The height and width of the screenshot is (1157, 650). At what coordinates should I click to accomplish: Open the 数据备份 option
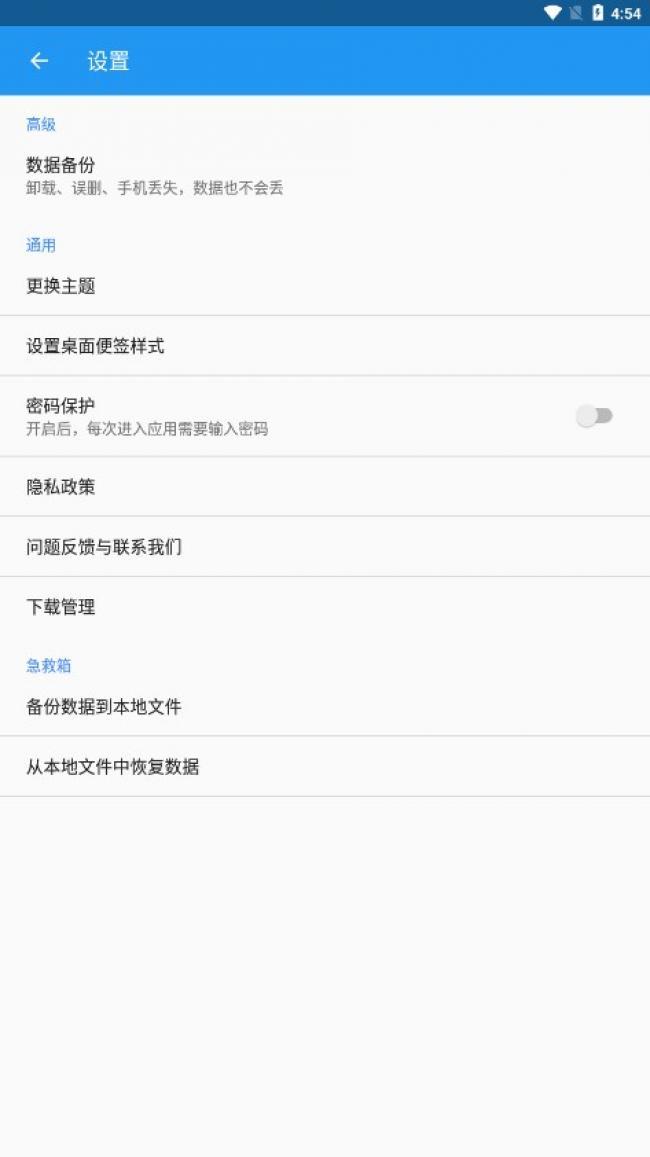(x=325, y=176)
